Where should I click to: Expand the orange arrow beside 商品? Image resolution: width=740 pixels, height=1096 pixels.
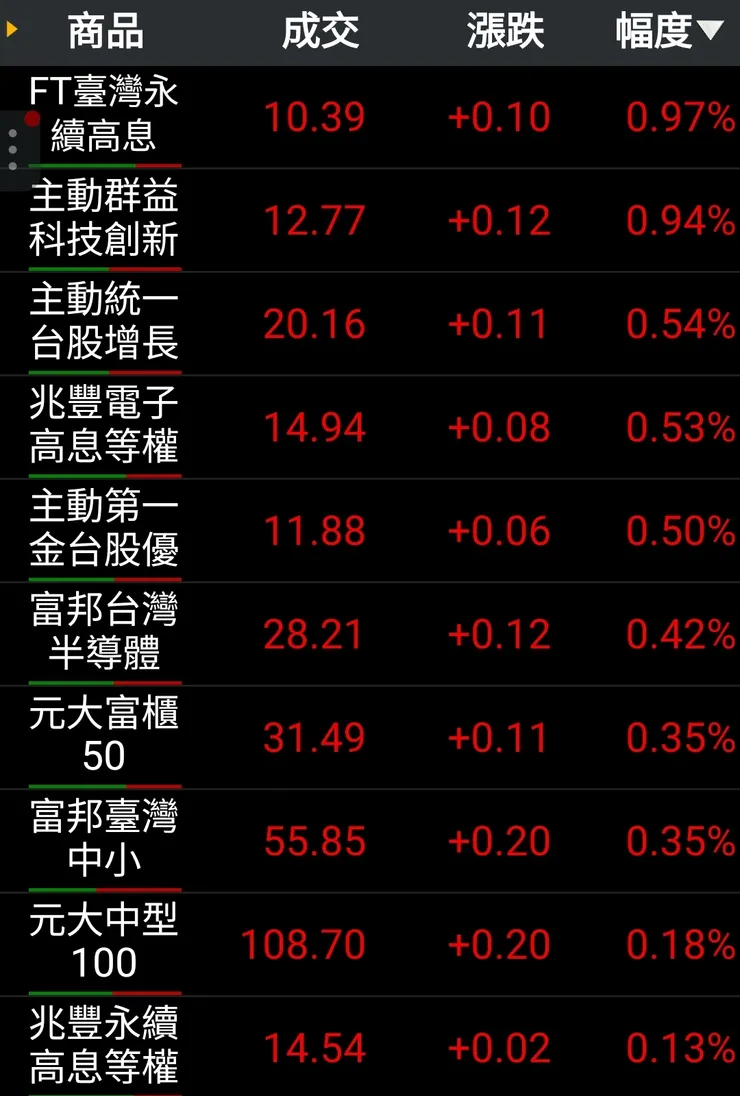point(12,30)
